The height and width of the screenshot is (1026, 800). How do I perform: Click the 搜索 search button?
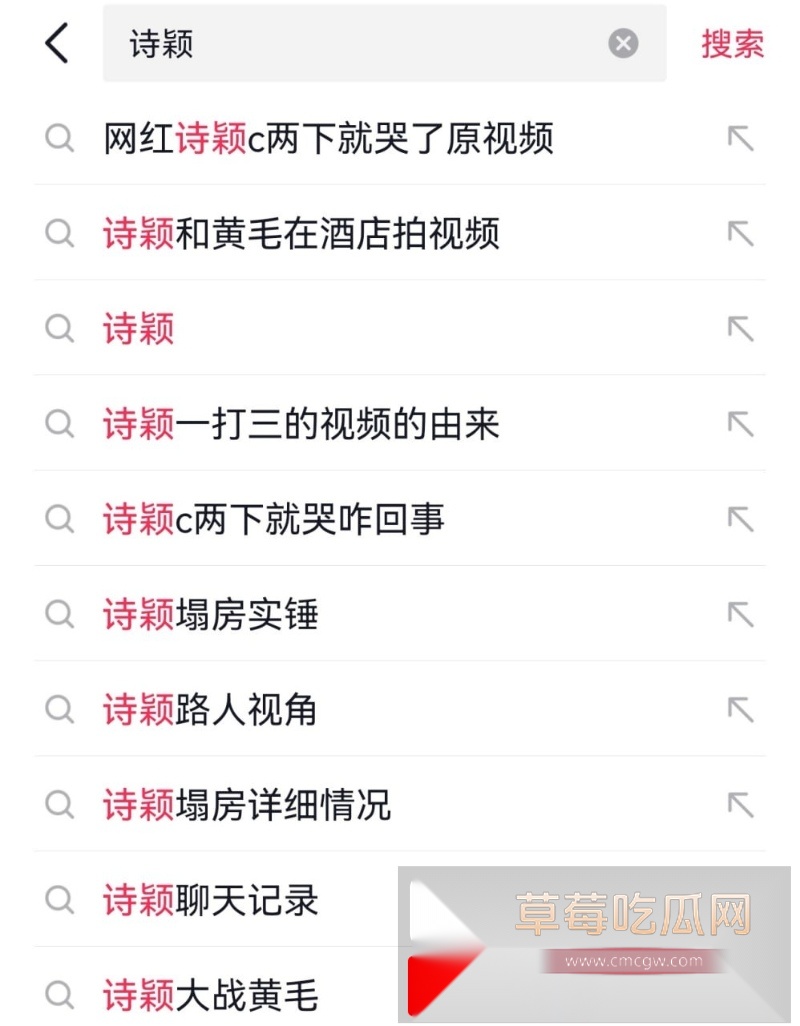[731, 43]
